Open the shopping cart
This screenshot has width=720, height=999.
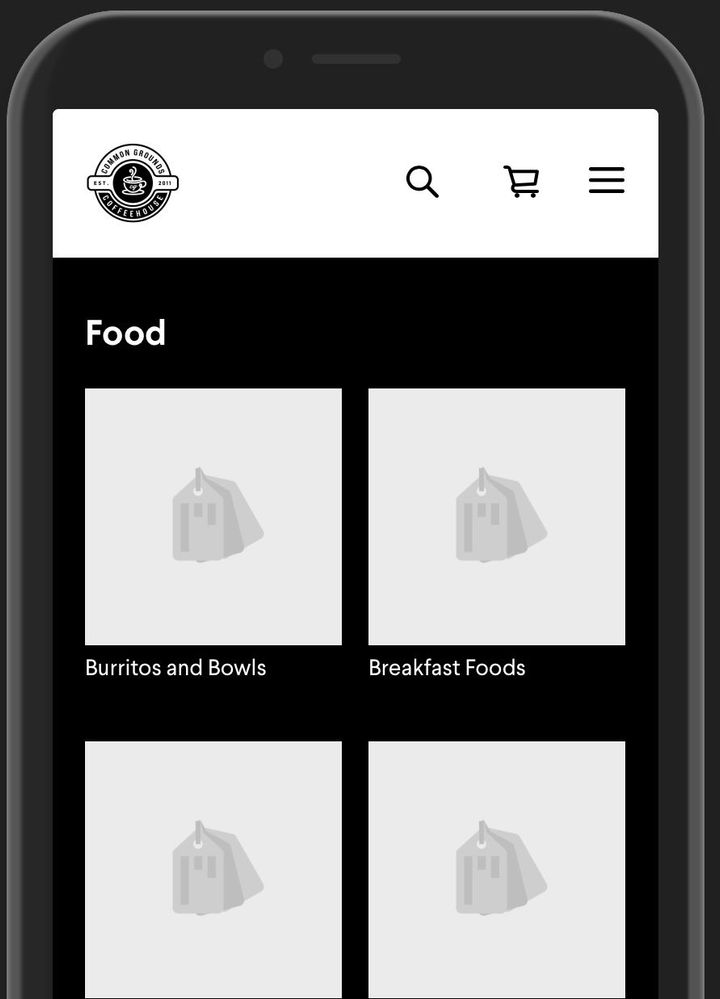[521, 182]
